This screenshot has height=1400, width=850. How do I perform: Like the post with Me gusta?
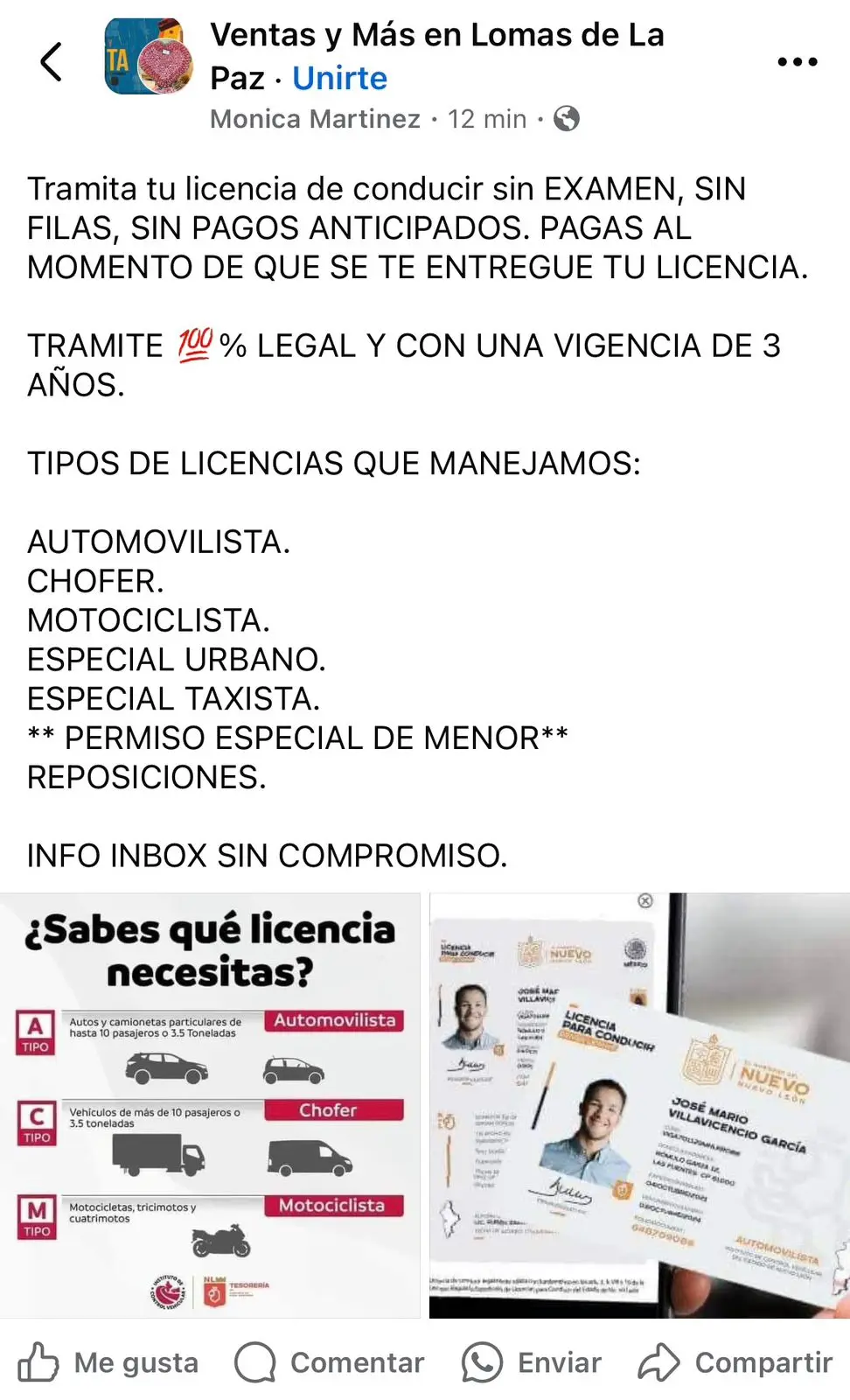point(108,1362)
